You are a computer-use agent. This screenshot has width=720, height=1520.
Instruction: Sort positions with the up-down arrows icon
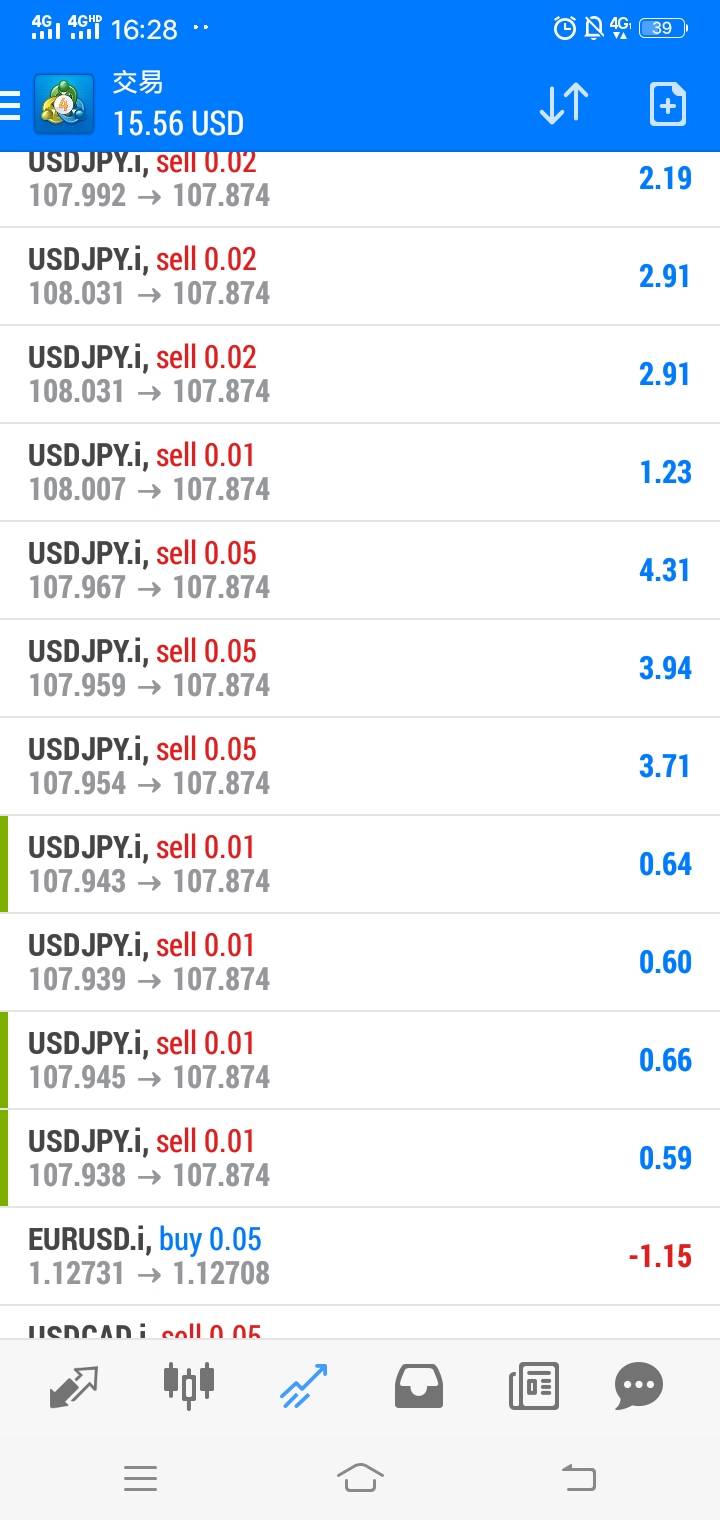pos(564,104)
